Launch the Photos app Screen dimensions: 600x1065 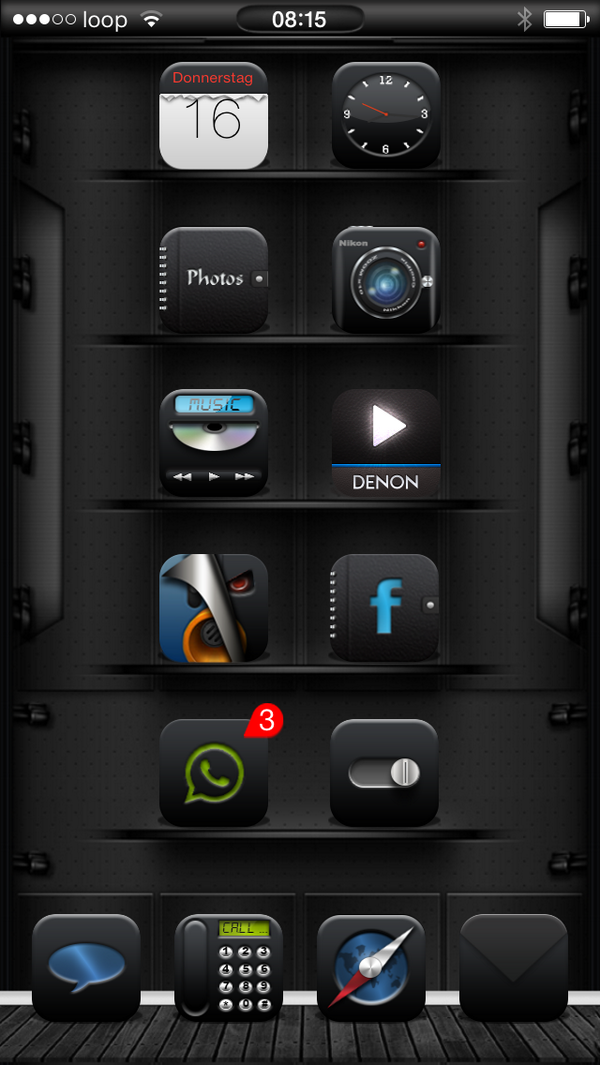(213, 280)
